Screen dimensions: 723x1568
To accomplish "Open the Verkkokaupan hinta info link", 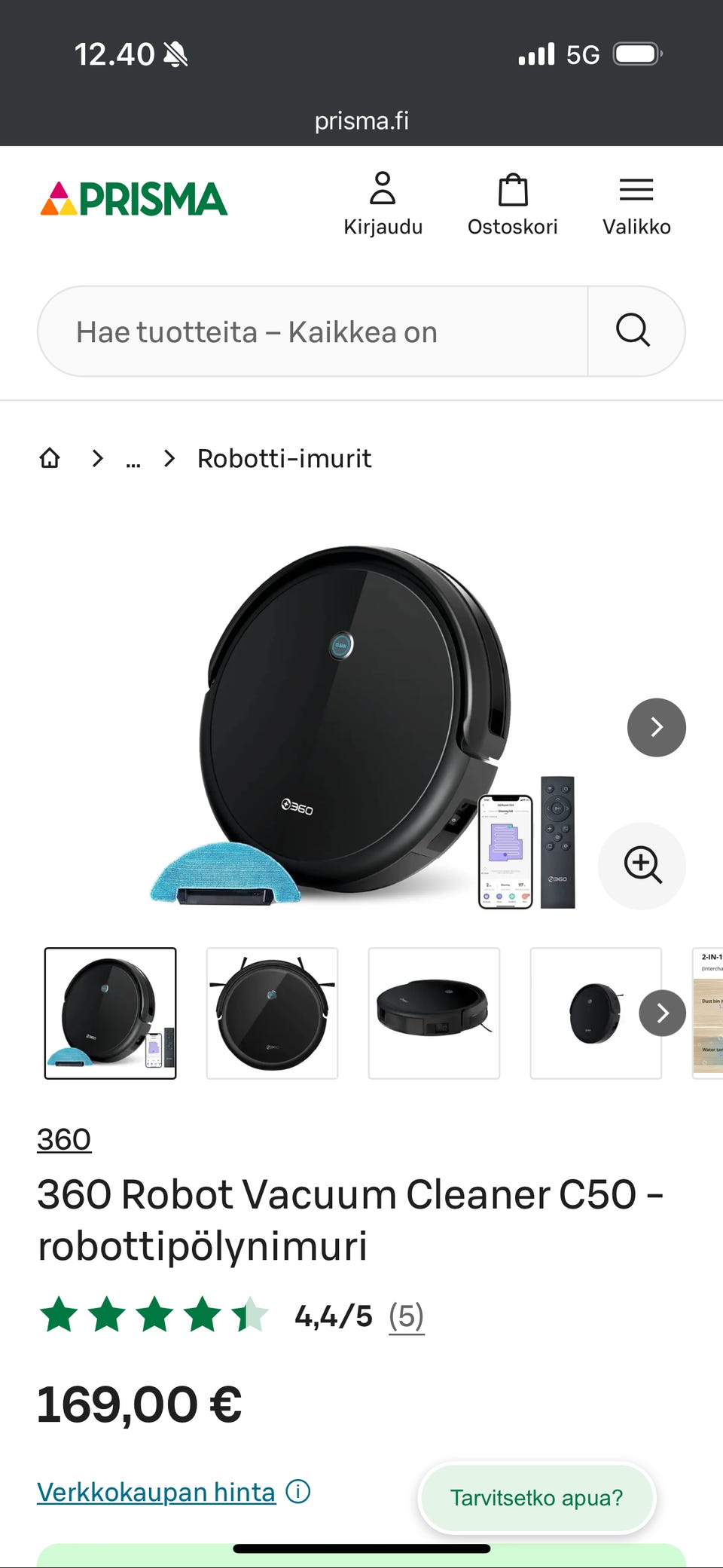I will [157, 1492].
